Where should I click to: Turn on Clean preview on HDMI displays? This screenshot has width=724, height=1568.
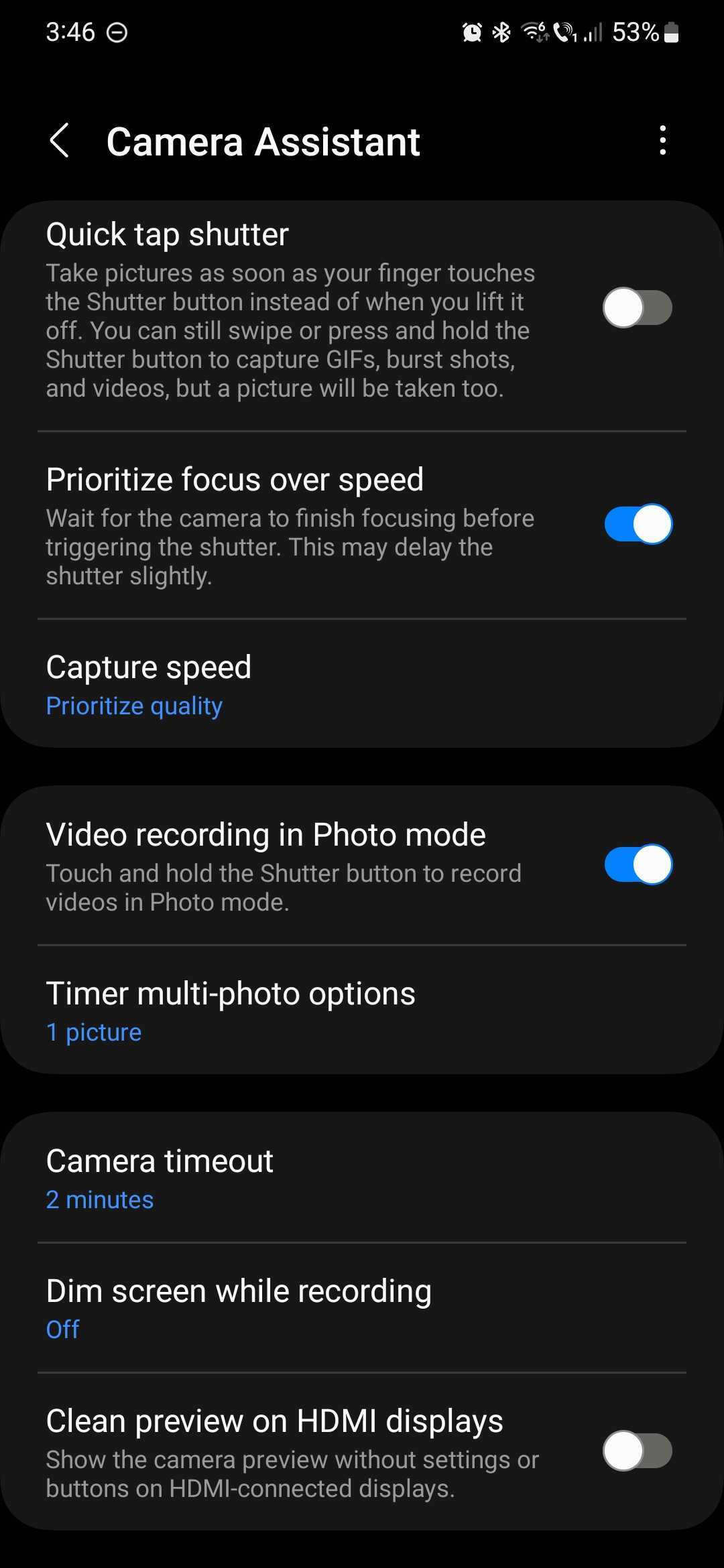[638, 1451]
